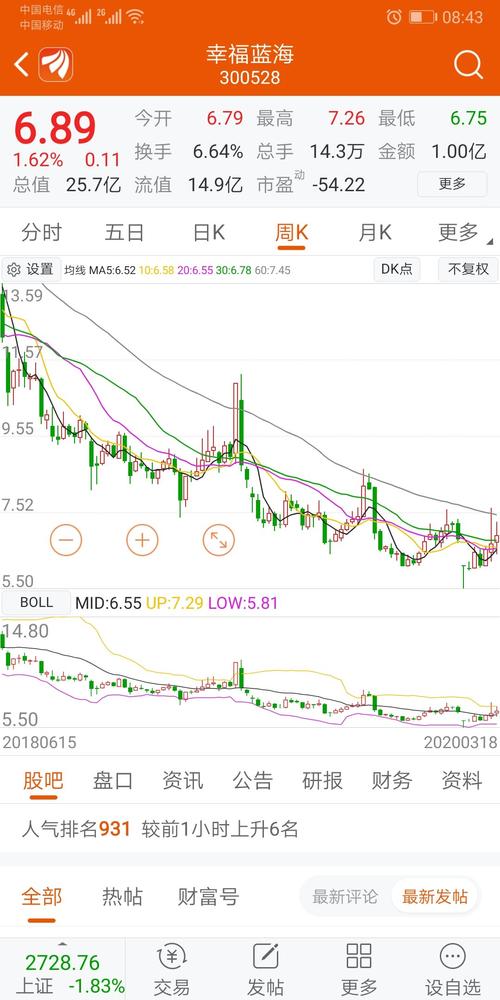Open chart 设置 settings
500x1000 pixels.
[x=32, y=270]
